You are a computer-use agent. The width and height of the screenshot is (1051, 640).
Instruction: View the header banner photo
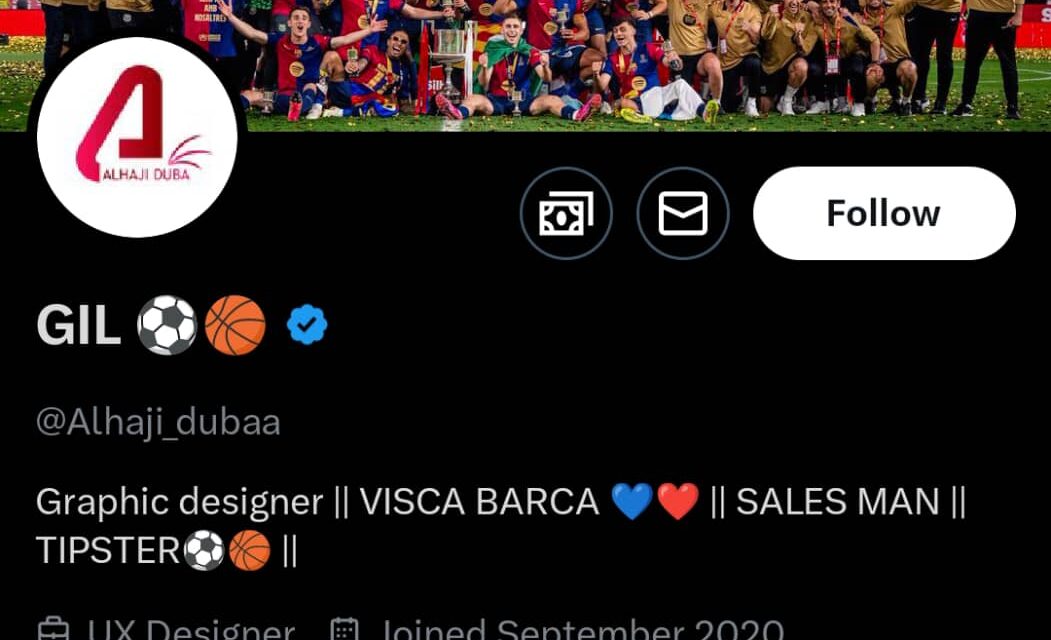(640, 60)
